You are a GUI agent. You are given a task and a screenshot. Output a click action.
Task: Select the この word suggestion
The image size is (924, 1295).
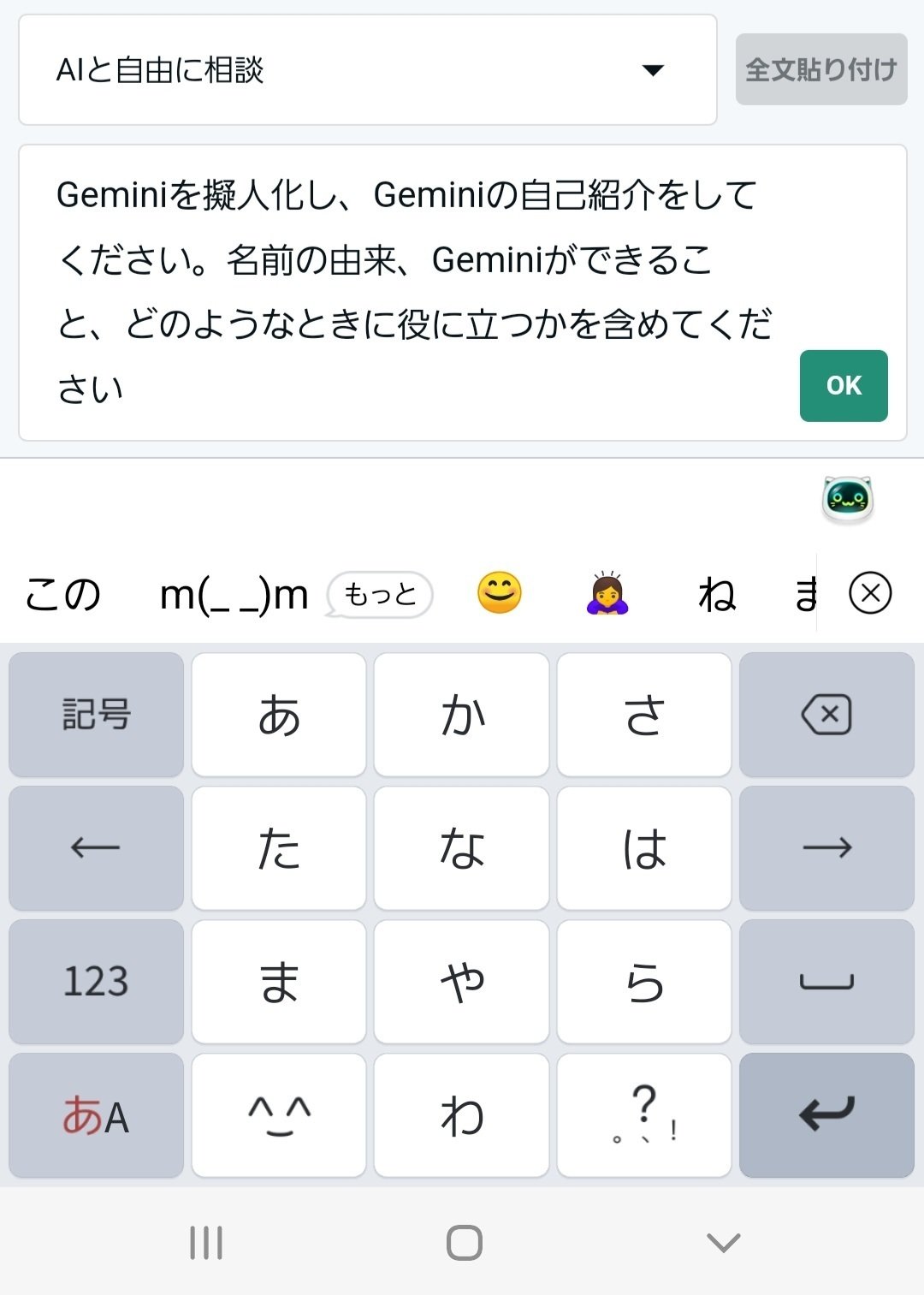coord(64,592)
